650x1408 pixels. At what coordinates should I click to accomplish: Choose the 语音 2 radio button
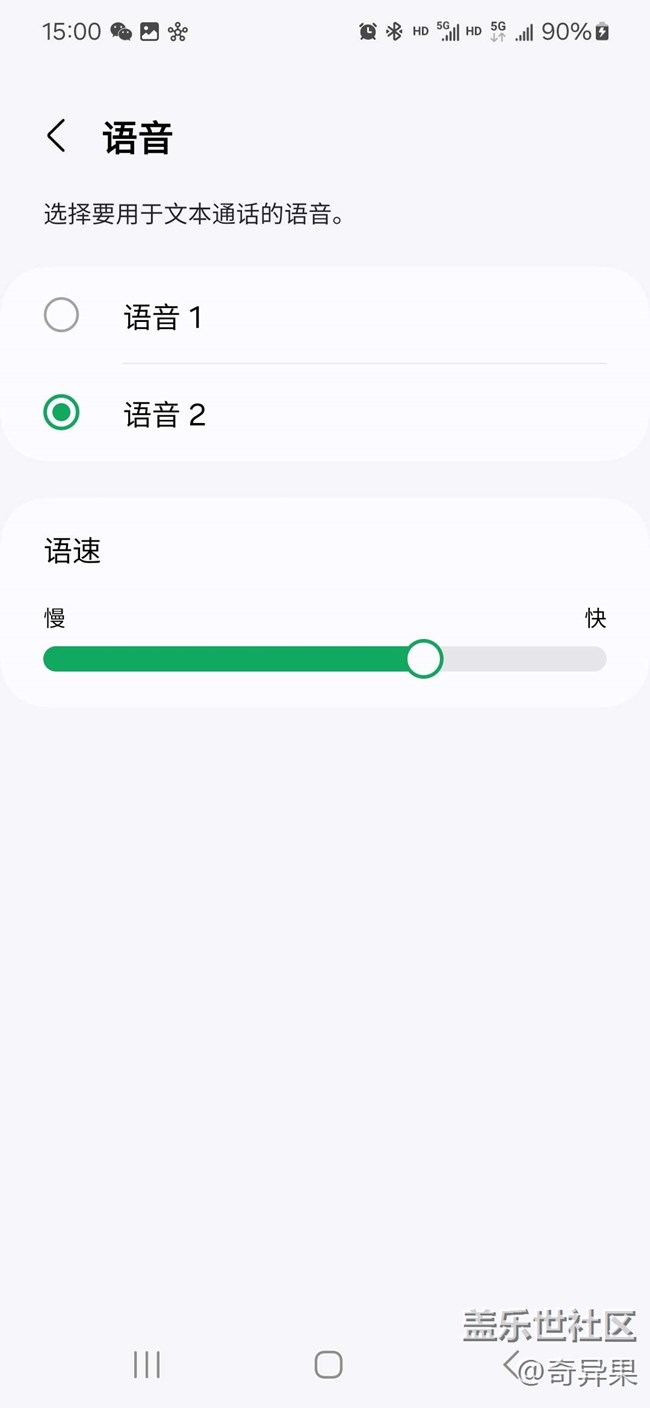[61, 412]
